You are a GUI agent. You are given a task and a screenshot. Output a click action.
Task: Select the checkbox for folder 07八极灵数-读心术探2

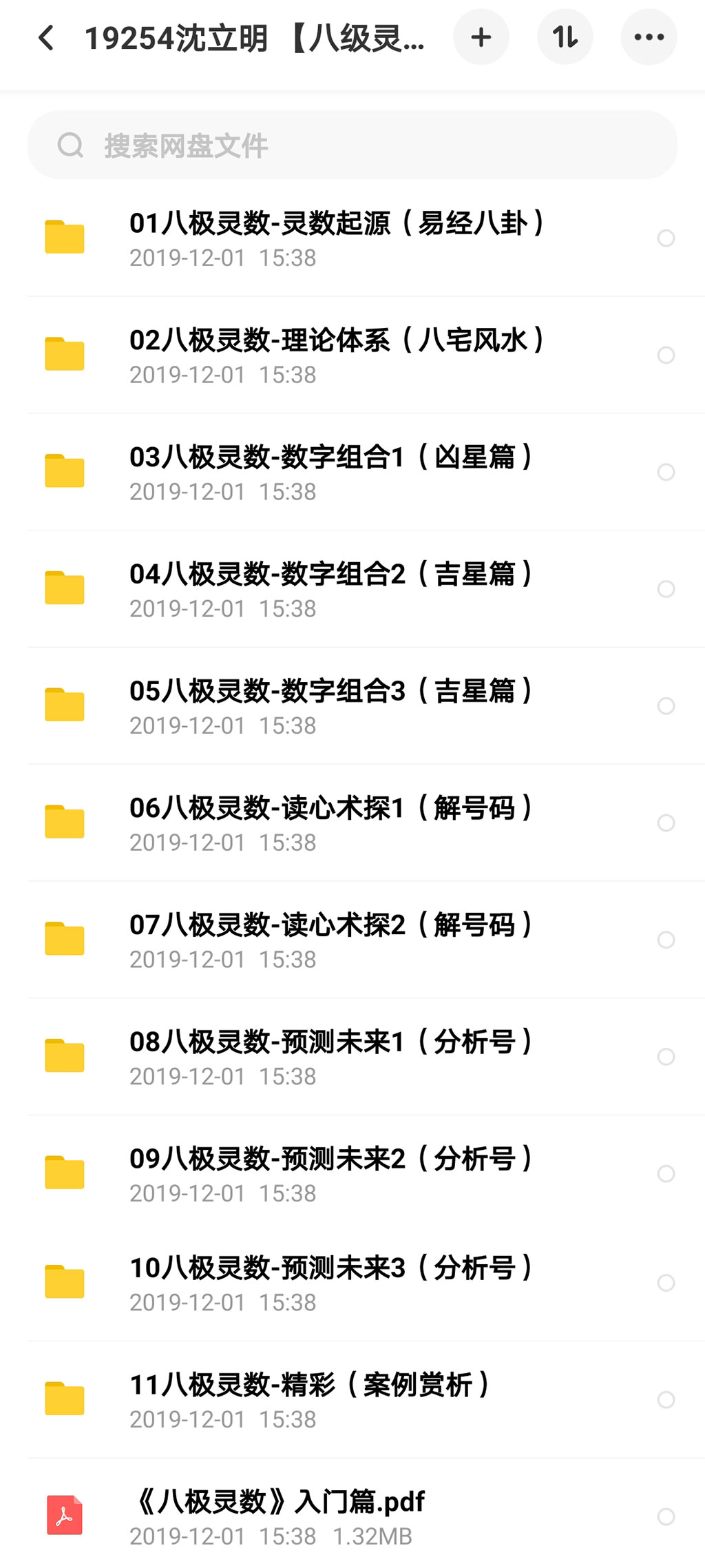666,940
